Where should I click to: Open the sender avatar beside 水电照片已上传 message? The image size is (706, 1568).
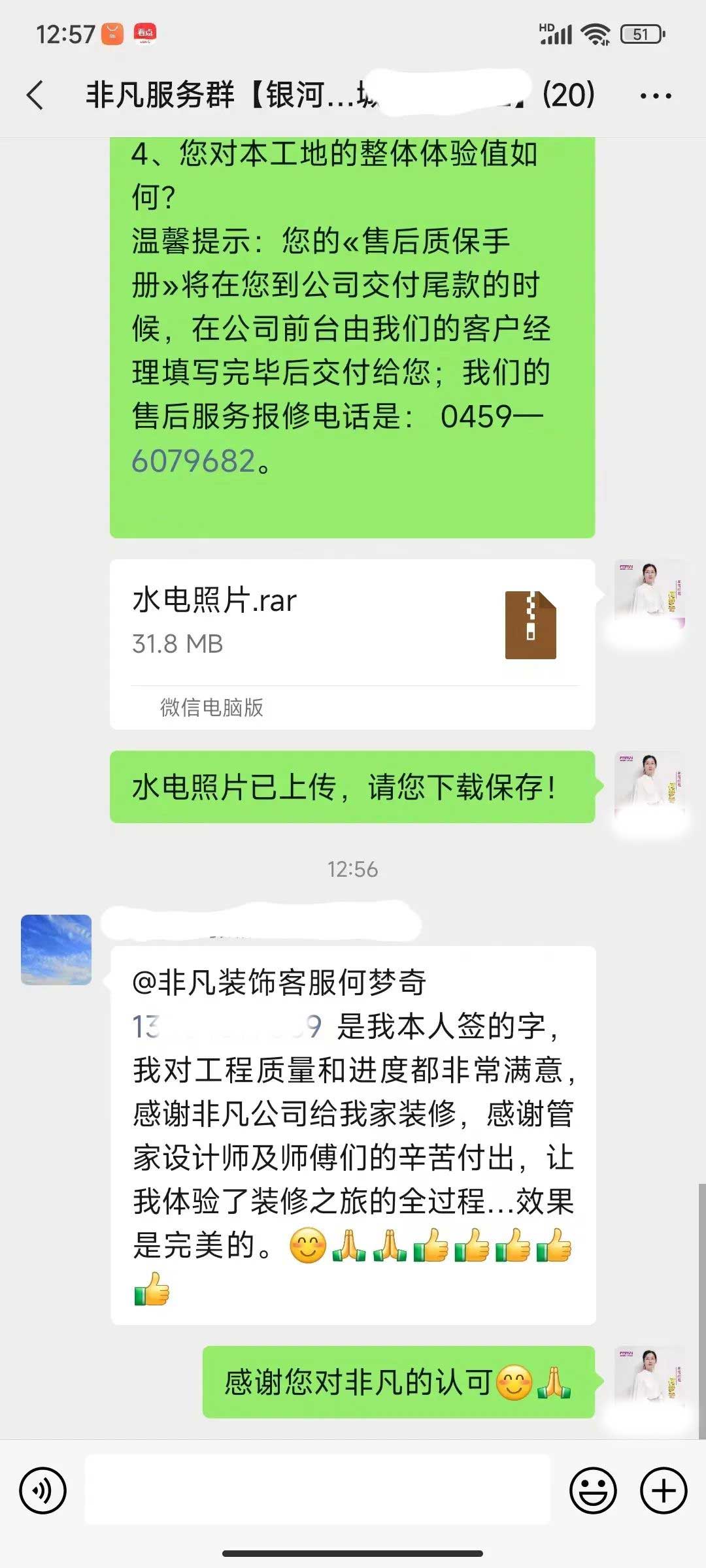pos(650,787)
